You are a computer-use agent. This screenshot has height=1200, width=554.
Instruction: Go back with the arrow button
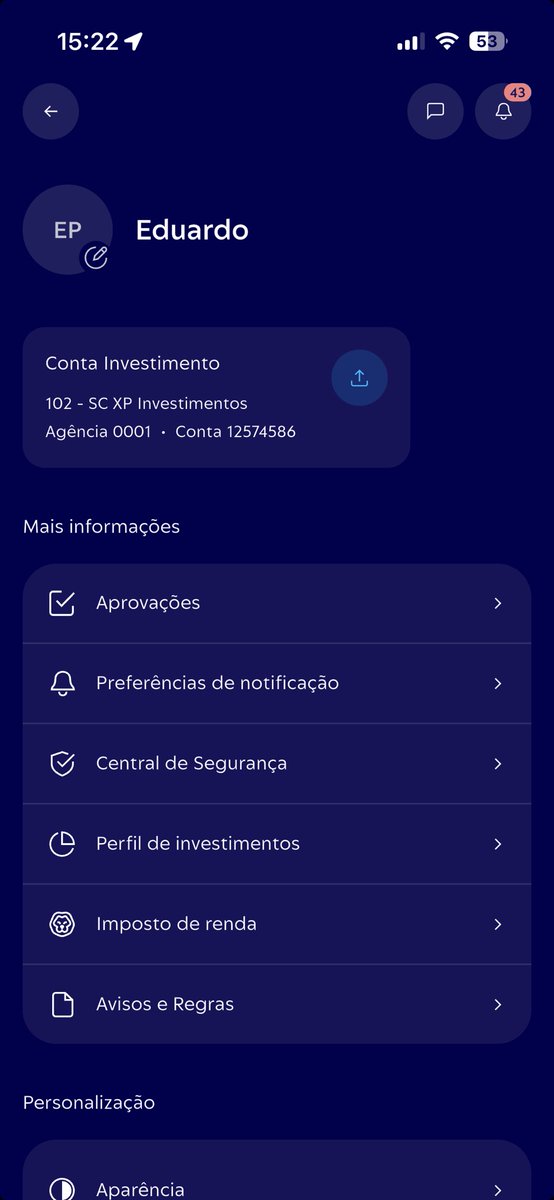coord(51,111)
